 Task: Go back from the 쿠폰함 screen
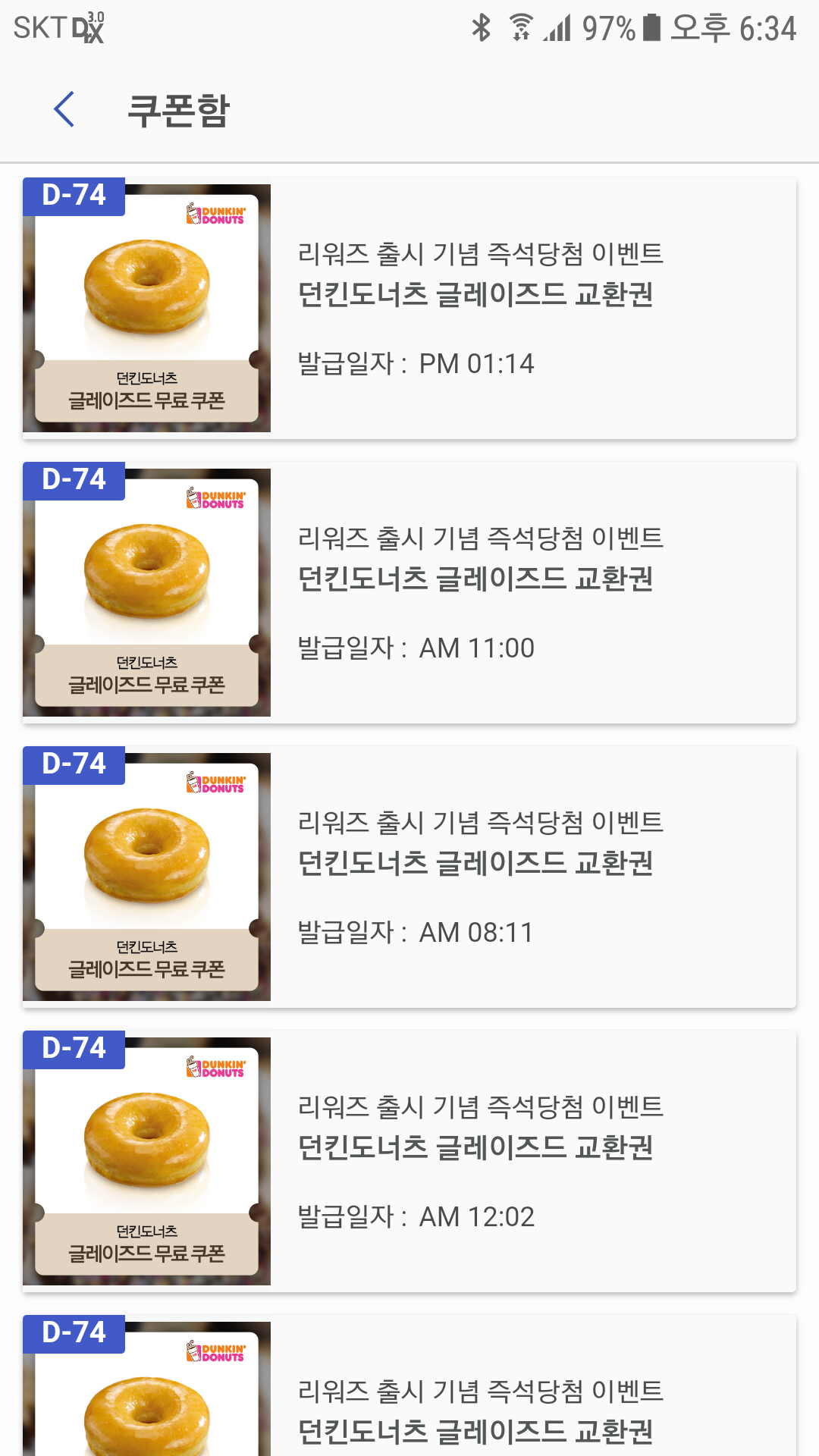pos(64,110)
